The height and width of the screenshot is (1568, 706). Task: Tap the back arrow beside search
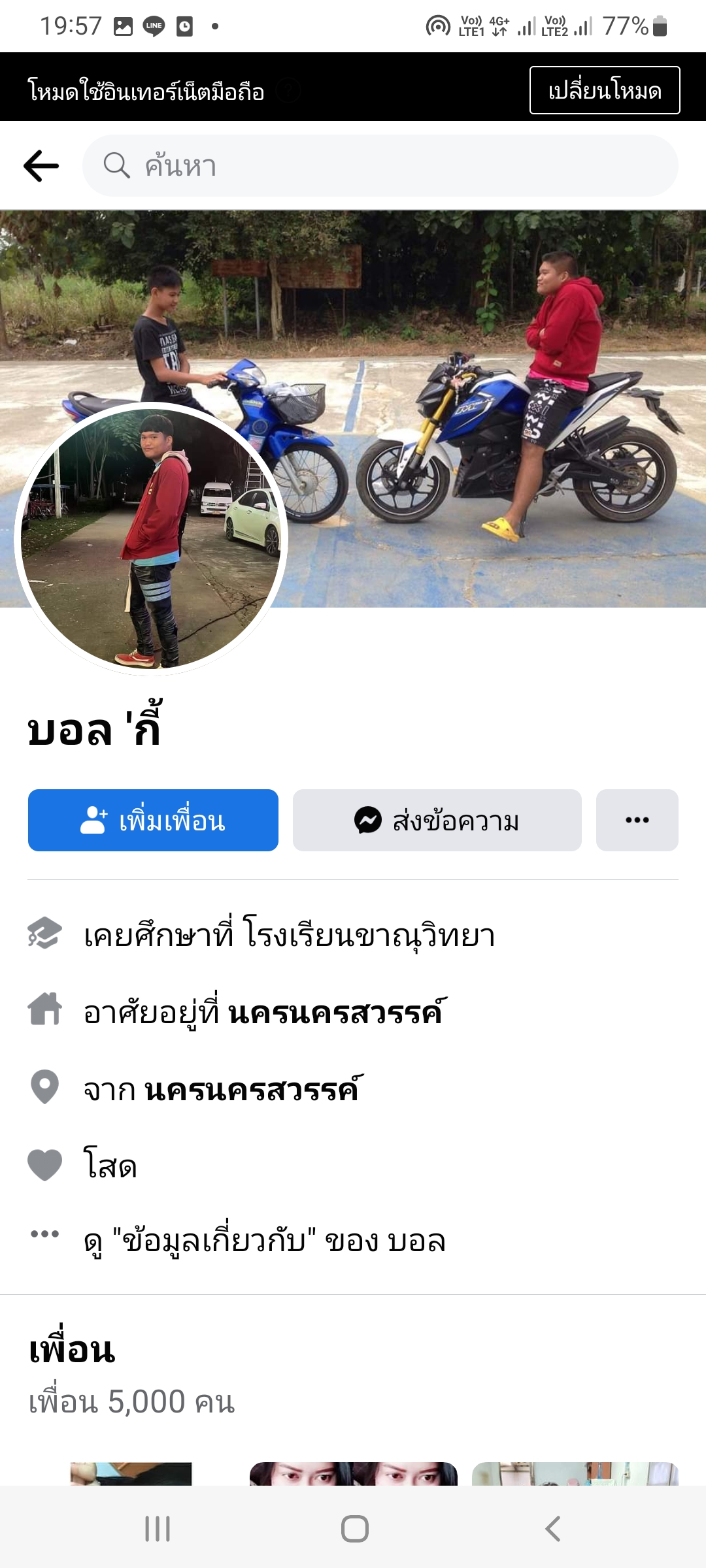(x=41, y=166)
